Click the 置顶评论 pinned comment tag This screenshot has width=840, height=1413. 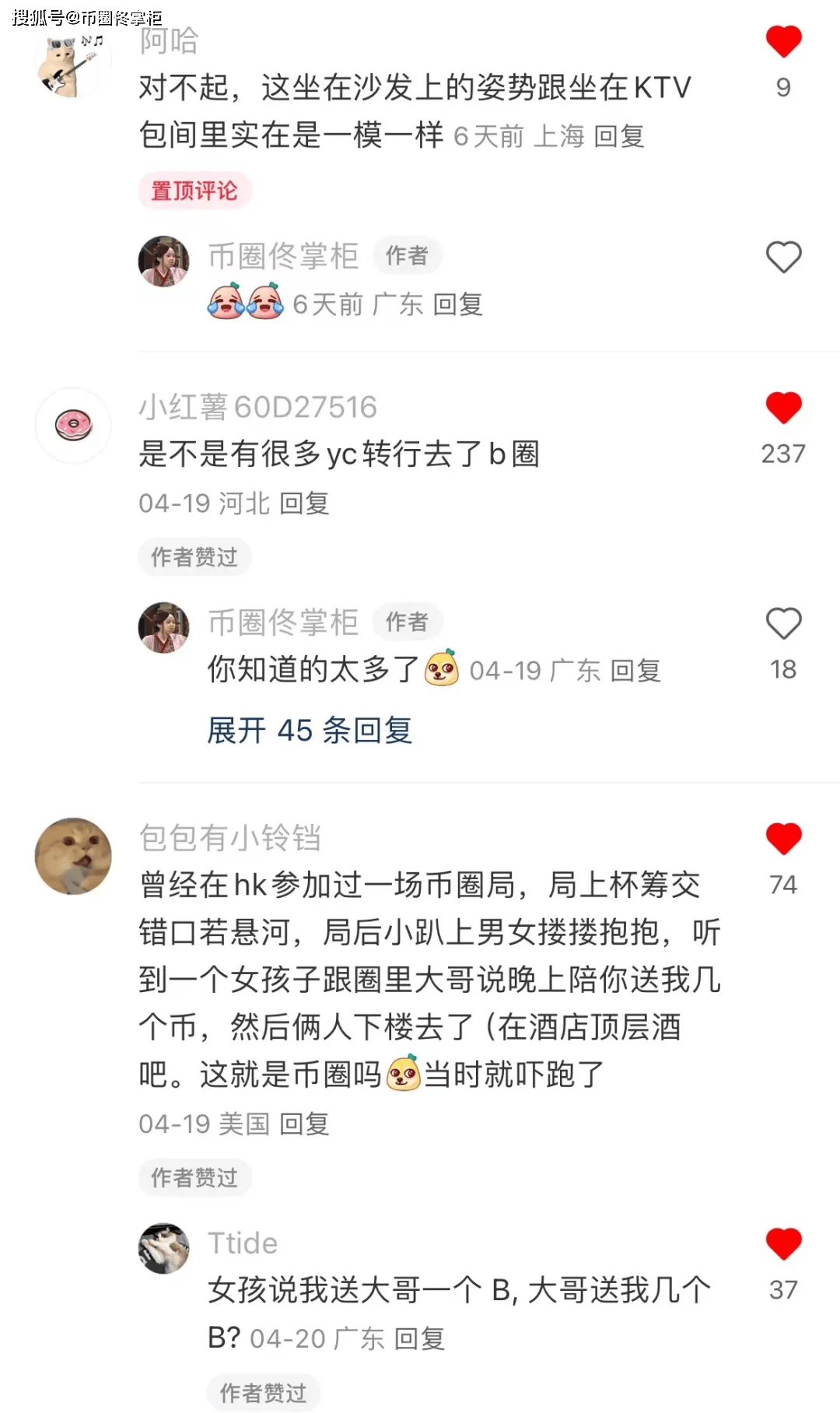pos(196,189)
